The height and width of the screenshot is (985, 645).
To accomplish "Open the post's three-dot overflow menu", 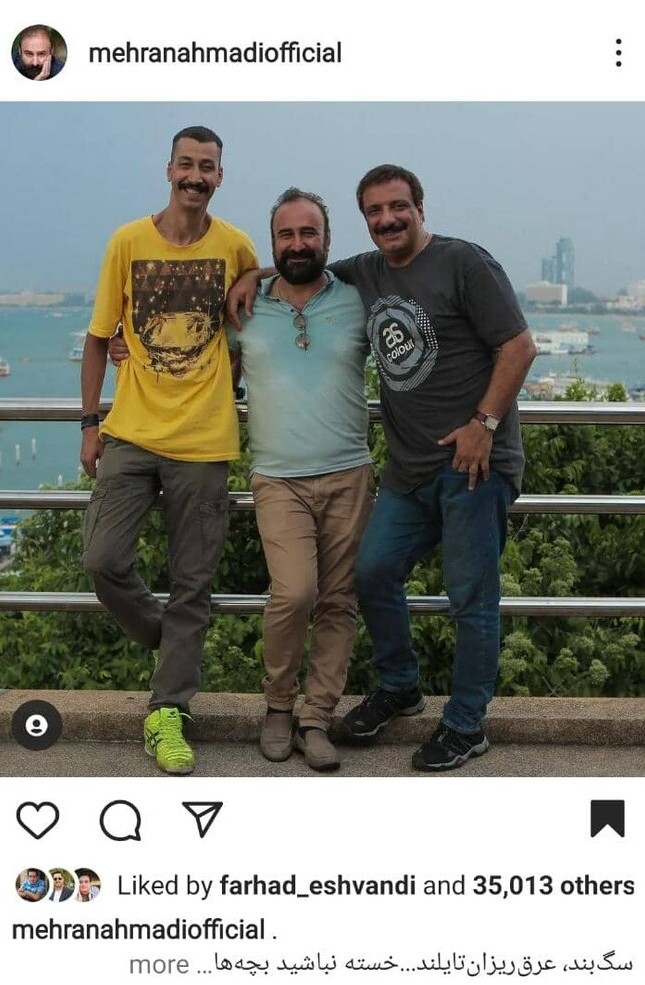I will tap(618, 52).
